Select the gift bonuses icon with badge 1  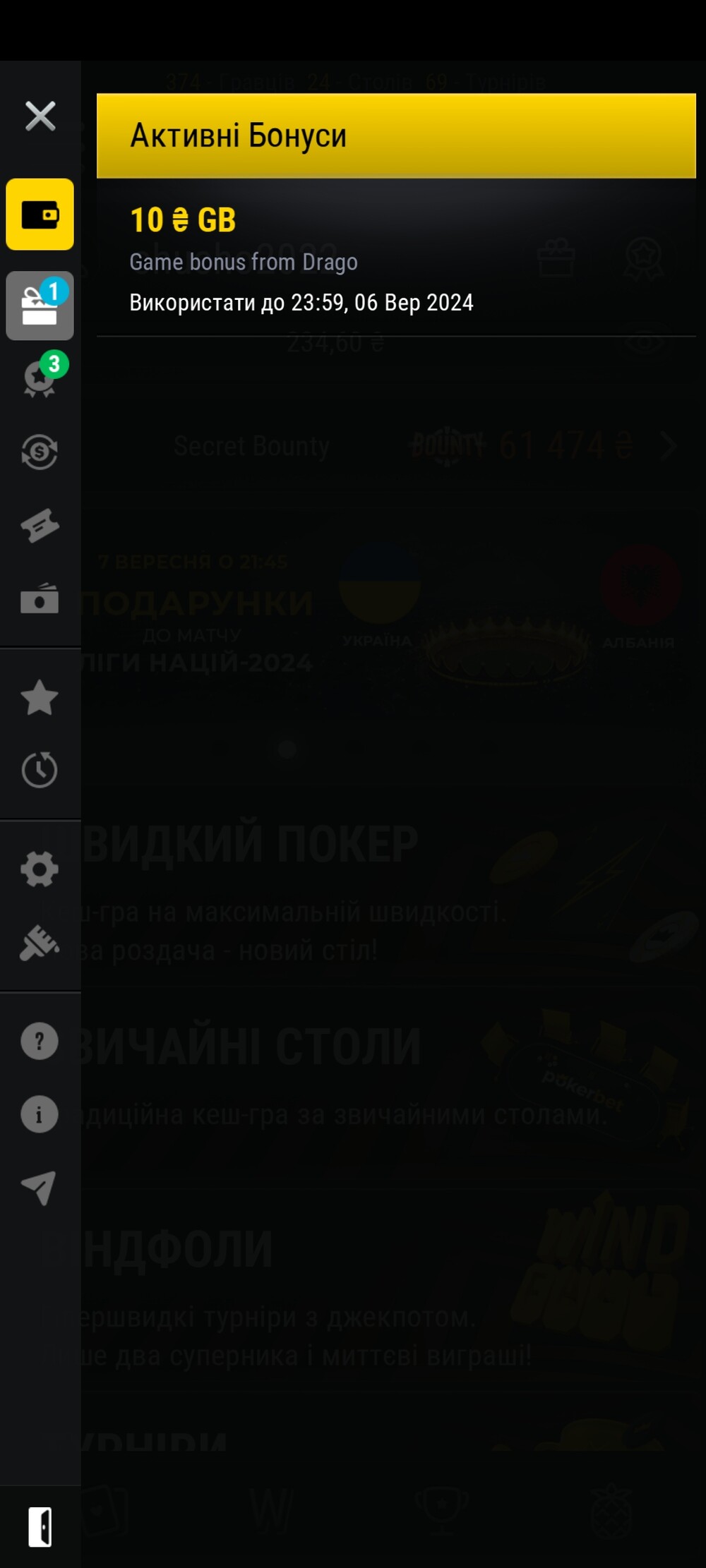coord(40,306)
